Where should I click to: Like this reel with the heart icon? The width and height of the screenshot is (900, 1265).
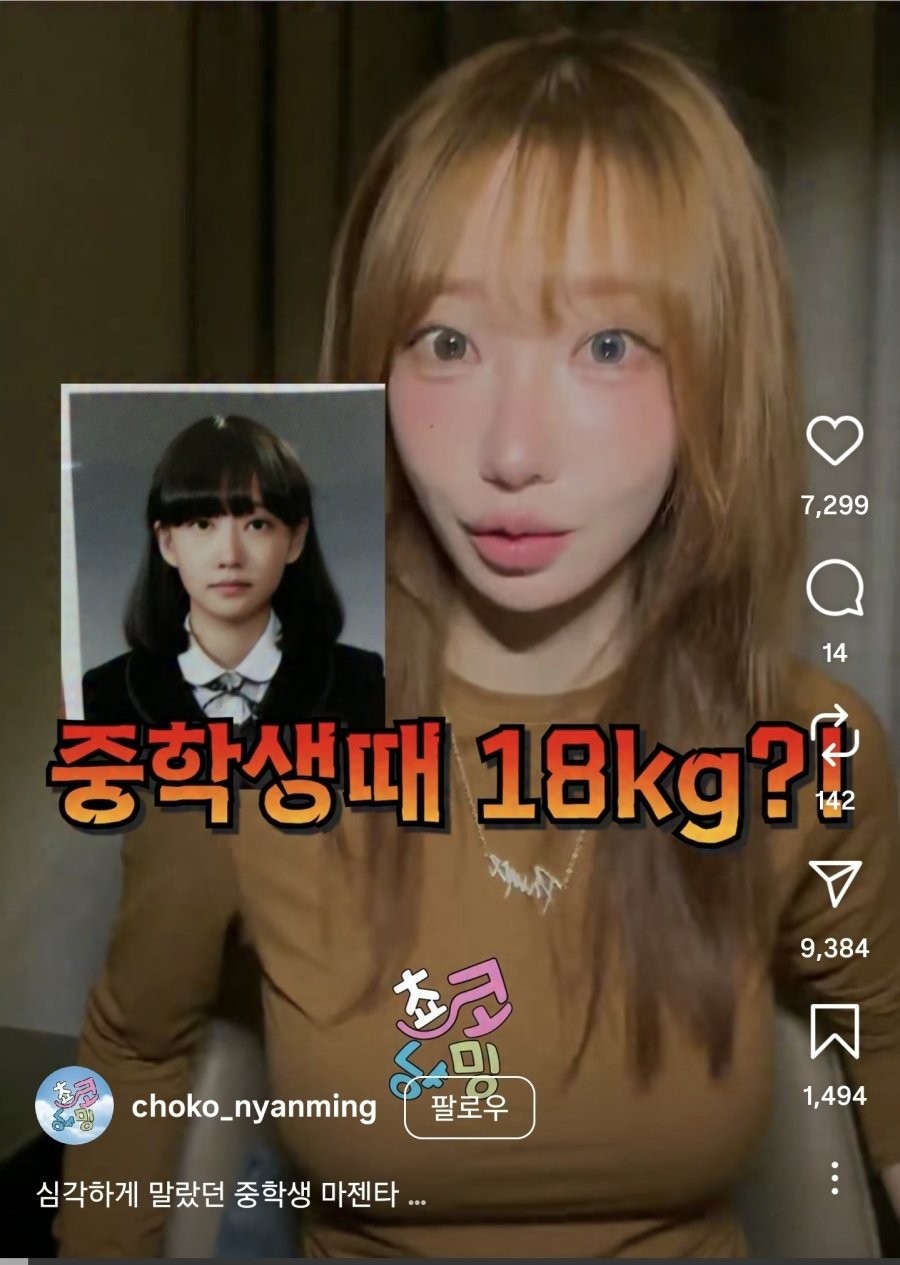pyautogui.click(x=834, y=442)
